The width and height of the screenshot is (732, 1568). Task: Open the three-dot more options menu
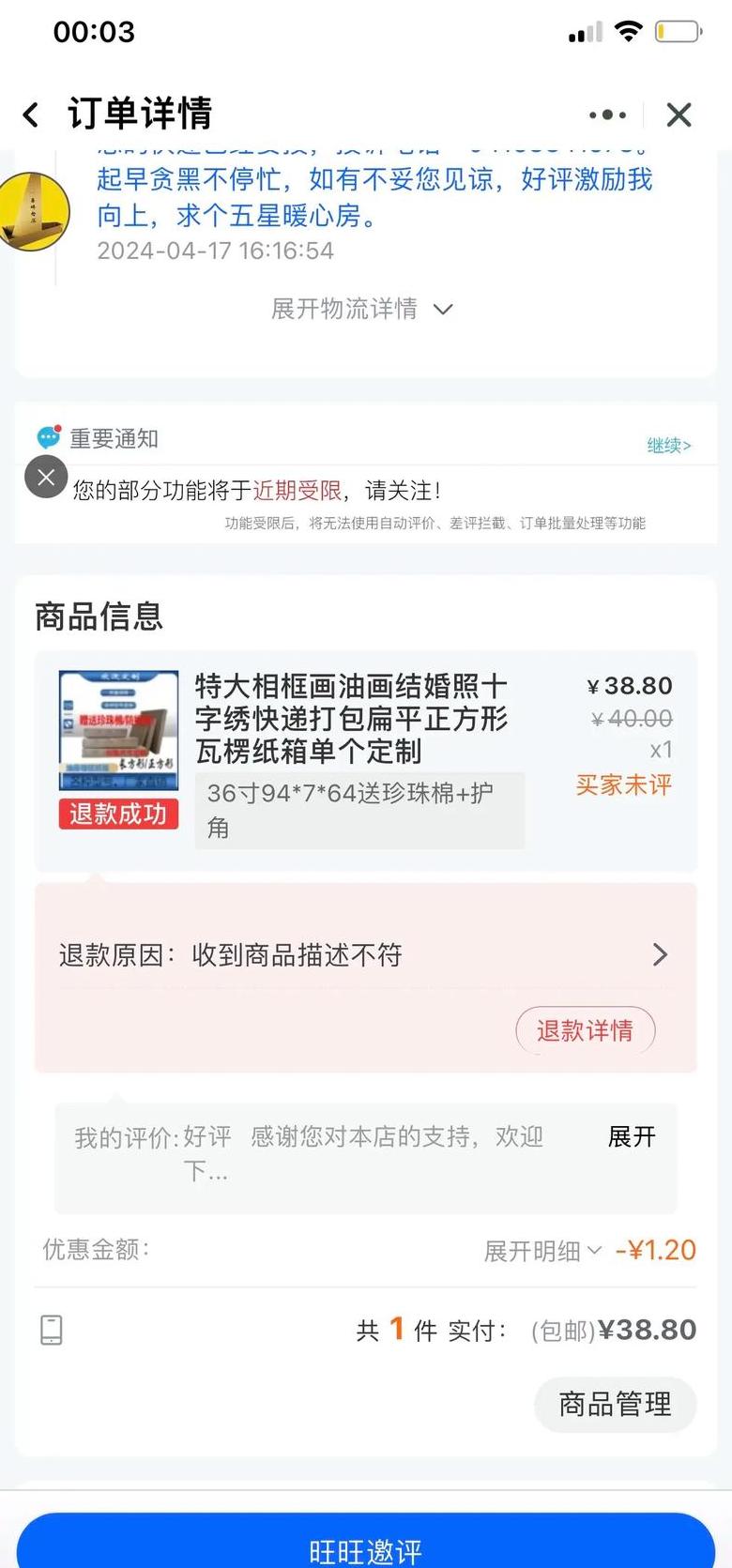coord(607,114)
